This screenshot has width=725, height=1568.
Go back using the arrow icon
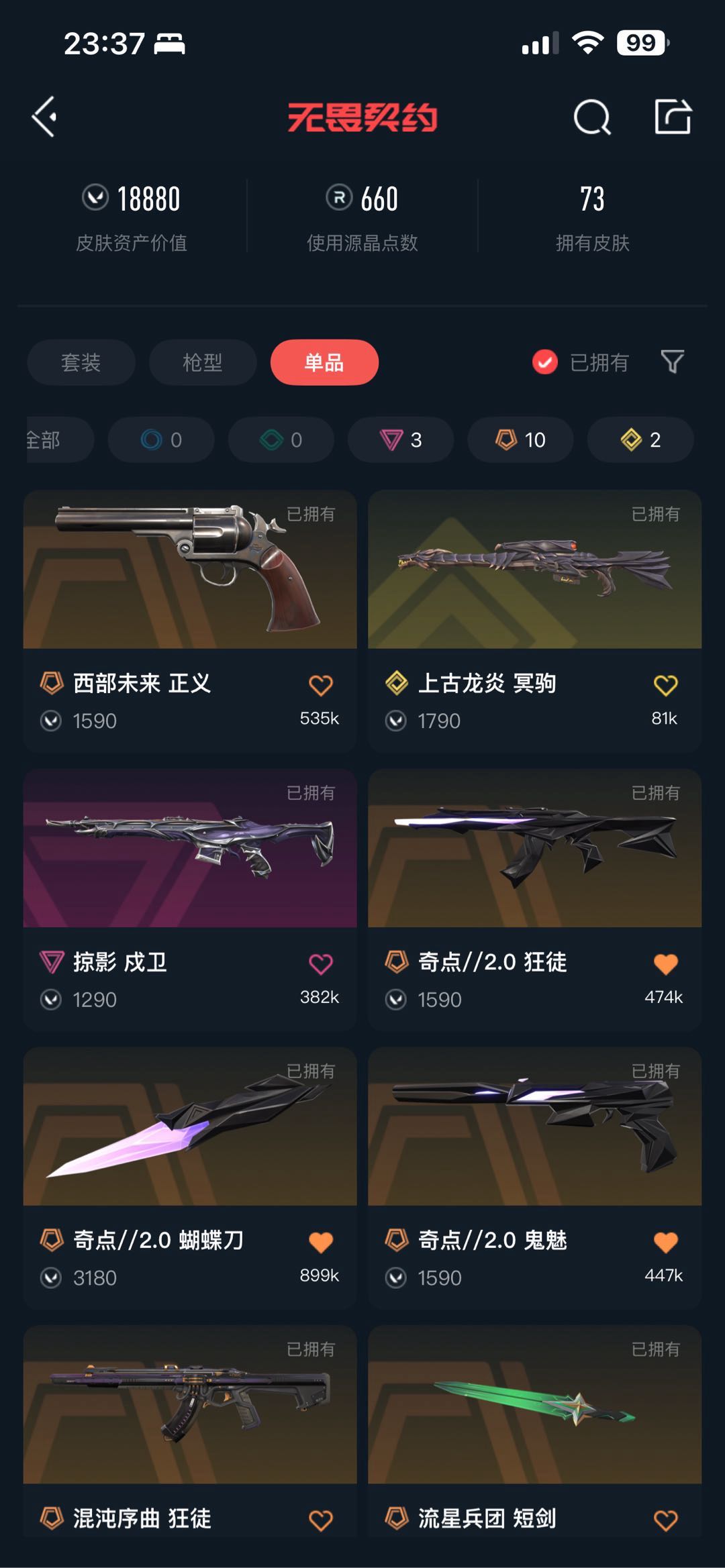[44, 117]
